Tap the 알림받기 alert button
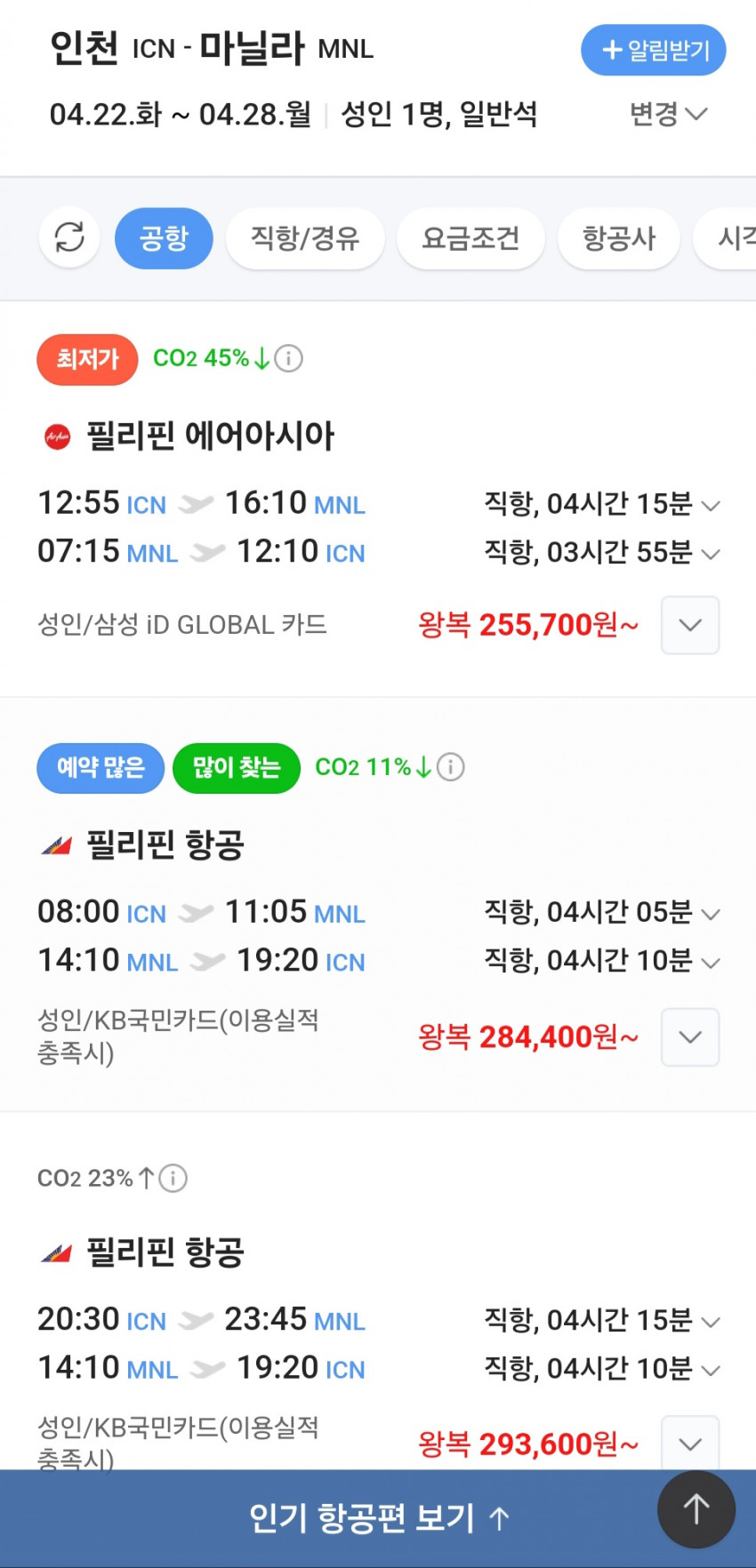The image size is (756, 1568). pyautogui.click(x=654, y=50)
